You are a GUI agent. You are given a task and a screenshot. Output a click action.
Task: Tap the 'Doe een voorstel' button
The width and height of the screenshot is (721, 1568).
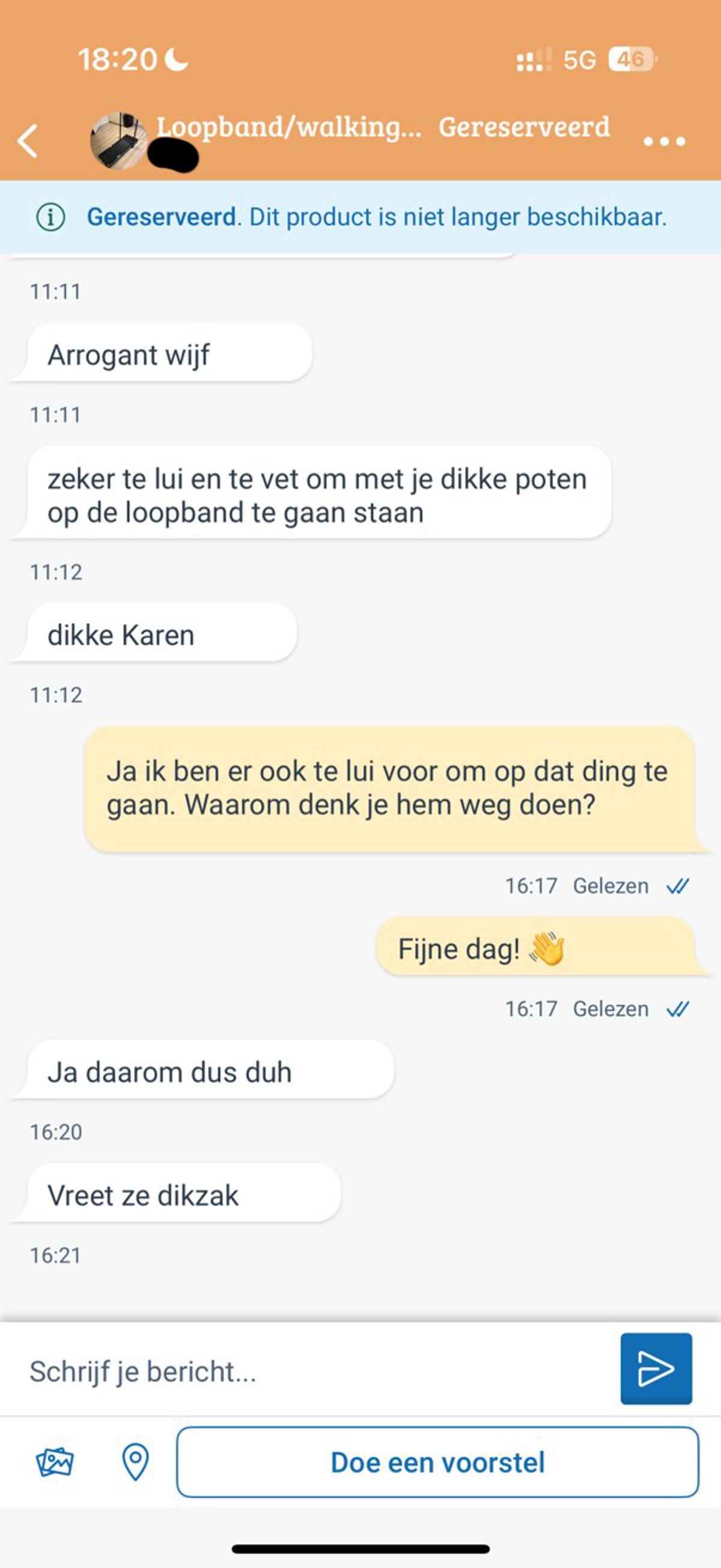tap(437, 1462)
